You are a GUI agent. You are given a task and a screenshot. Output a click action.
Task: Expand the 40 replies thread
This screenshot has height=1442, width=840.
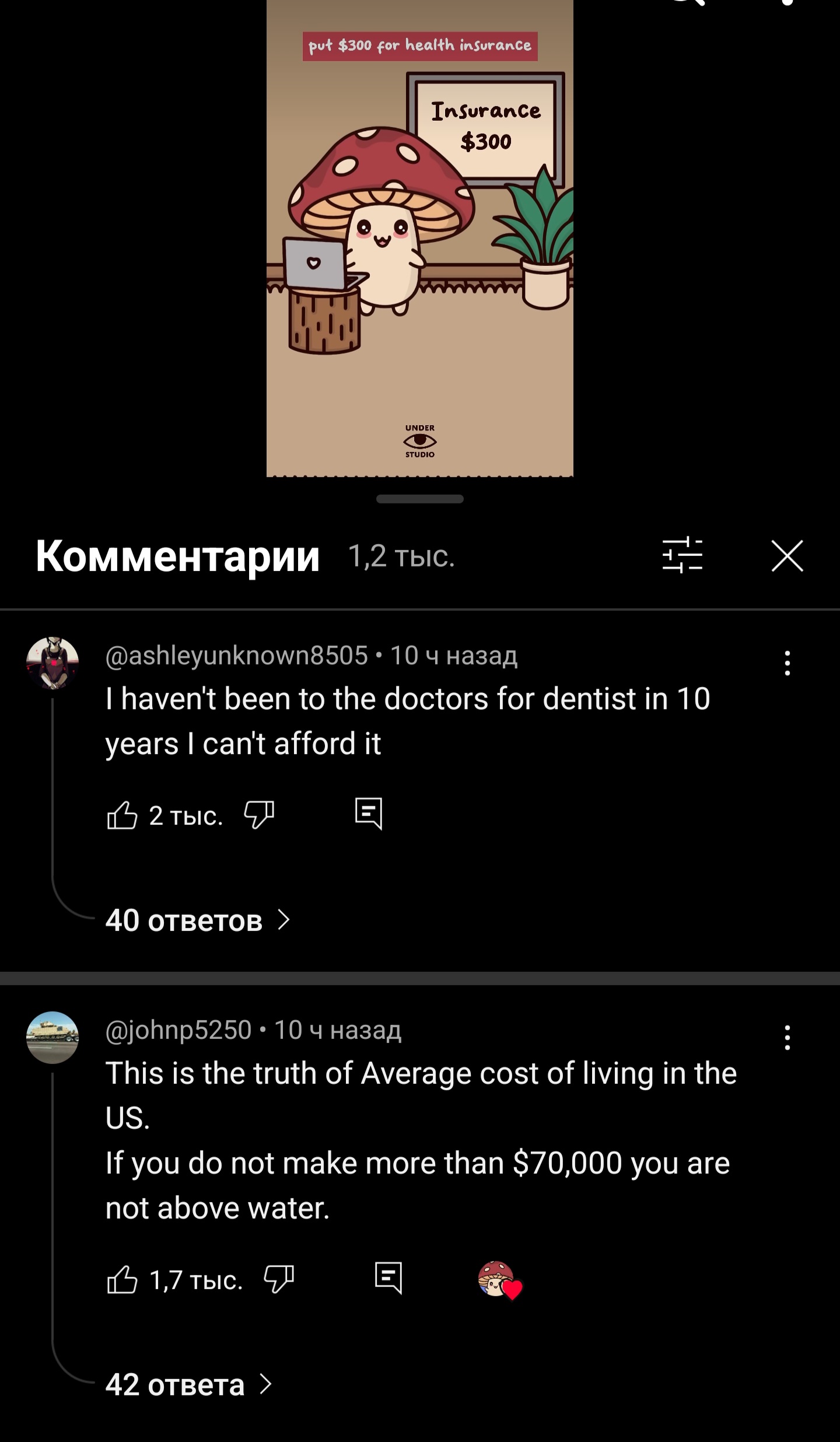point(197,920)
